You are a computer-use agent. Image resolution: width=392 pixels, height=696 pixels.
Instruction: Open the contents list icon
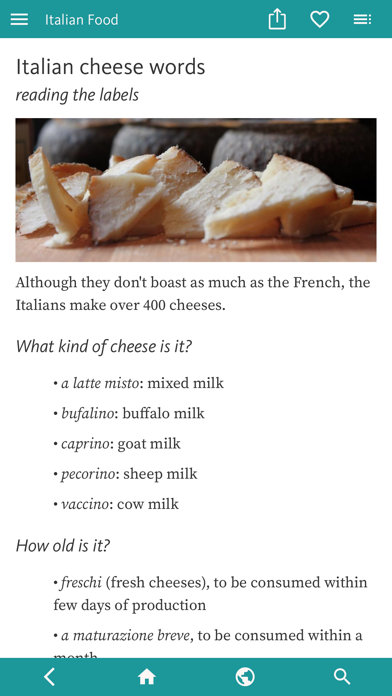[362, 20]
